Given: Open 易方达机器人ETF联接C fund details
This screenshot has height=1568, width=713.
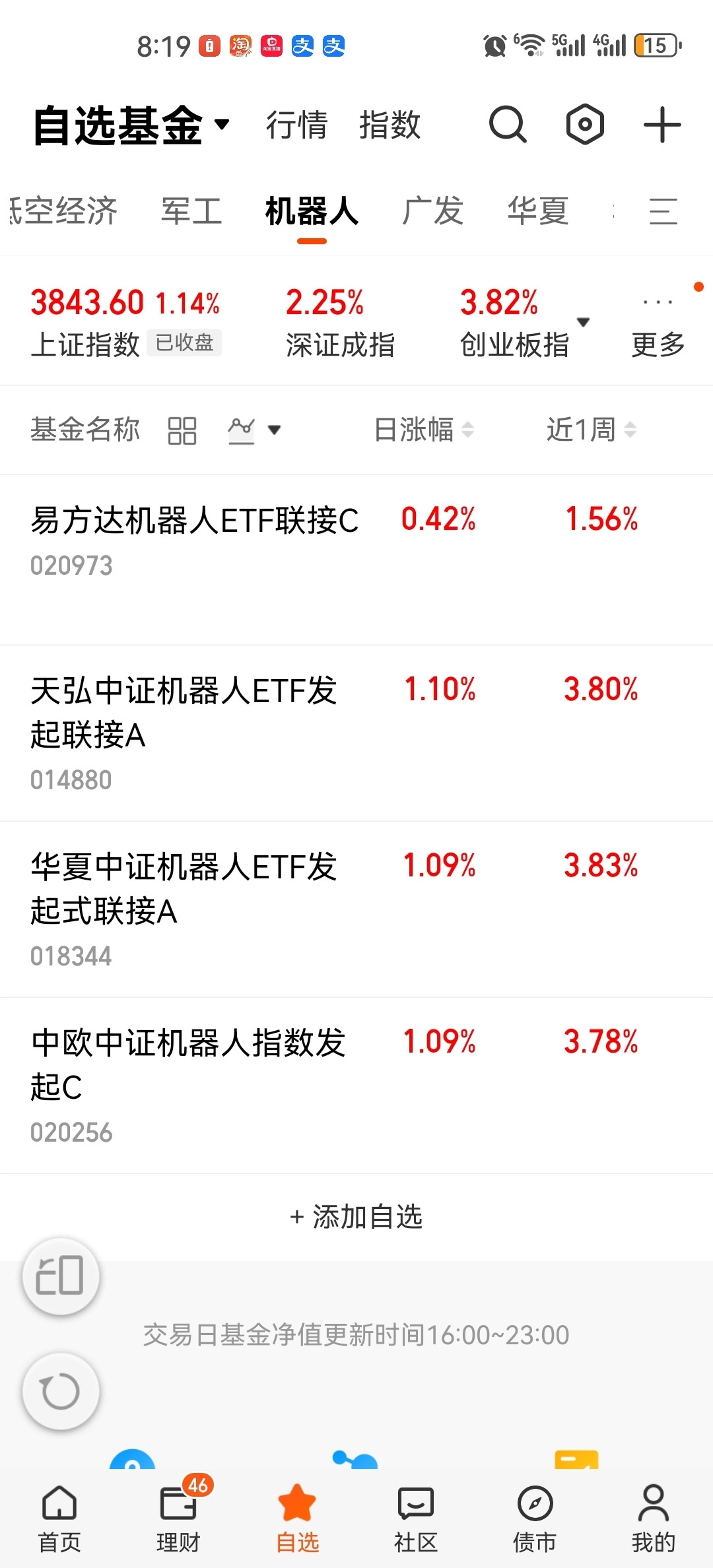Looking at the screenshot, I should [356, 560].
